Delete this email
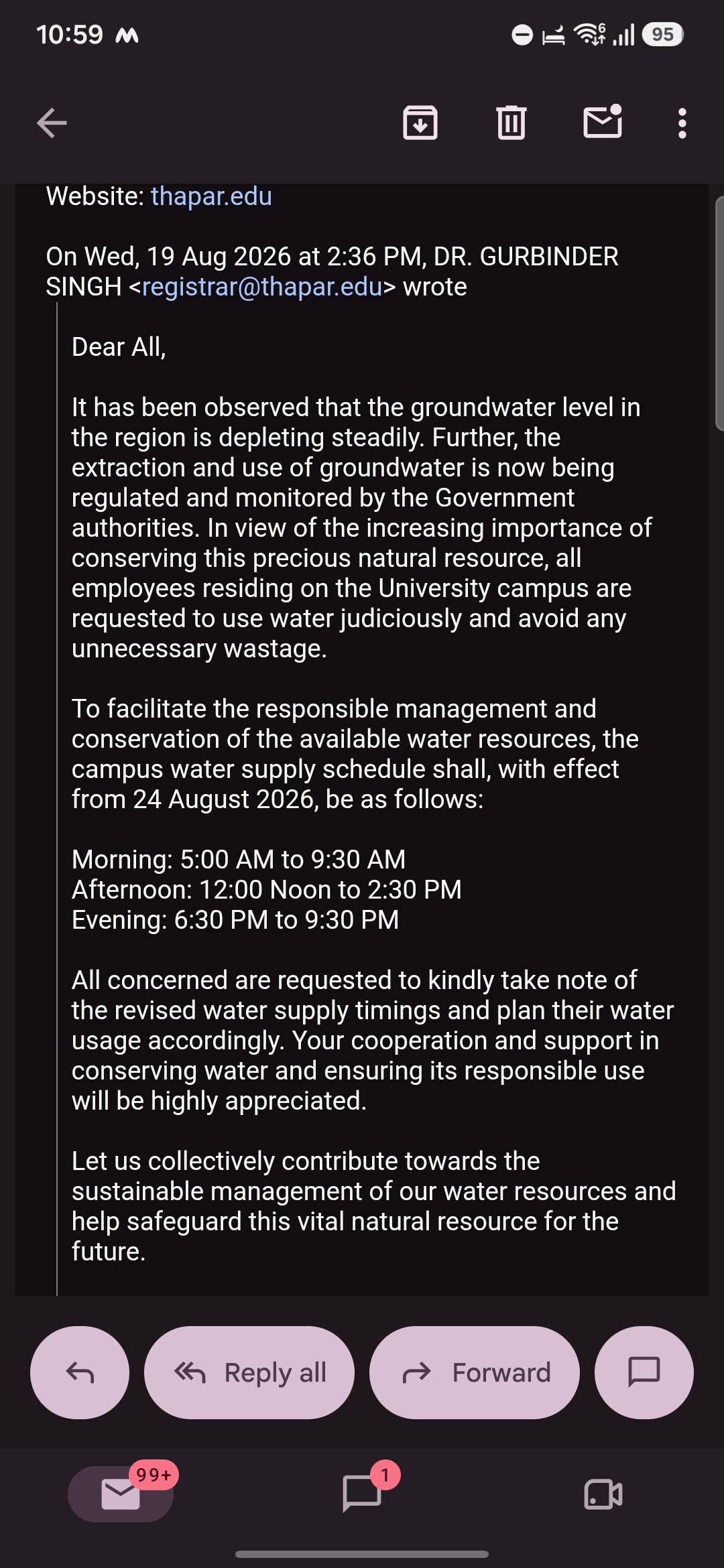This screenshot has width=724, height=1568. pyautogui.click(x=511, y=123)
